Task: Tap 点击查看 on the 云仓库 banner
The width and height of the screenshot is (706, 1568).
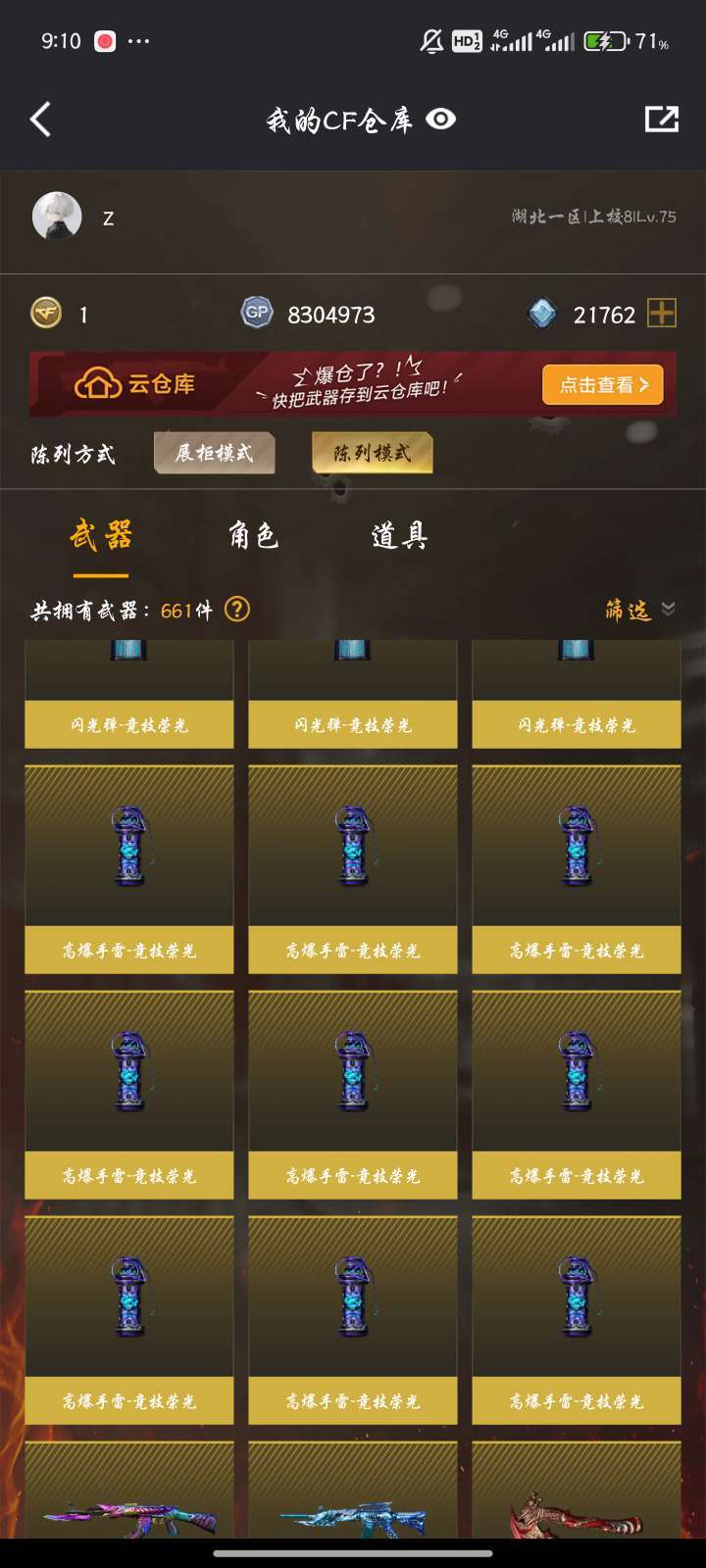Action: (x=602, y=385)
